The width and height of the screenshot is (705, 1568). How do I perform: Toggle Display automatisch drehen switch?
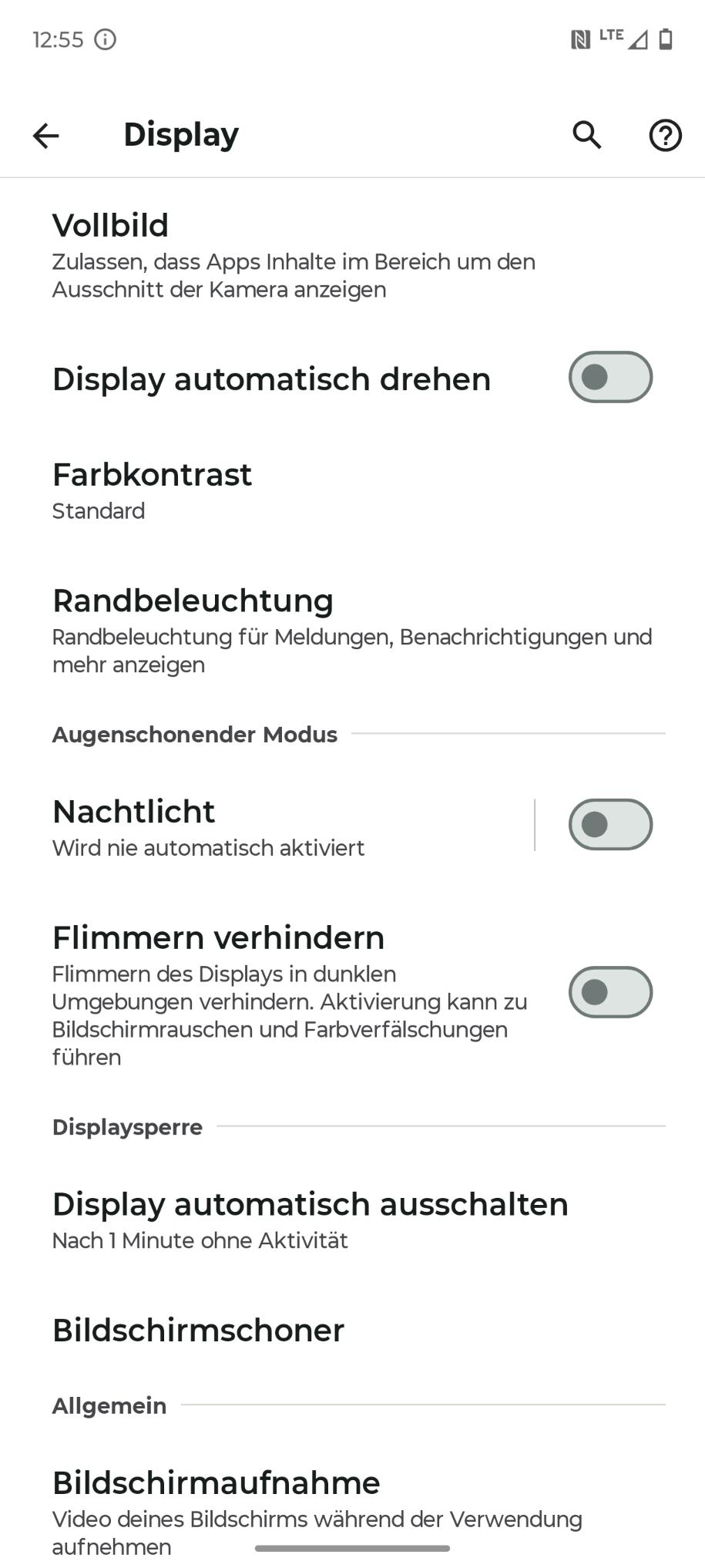click(x=610, y=378)
